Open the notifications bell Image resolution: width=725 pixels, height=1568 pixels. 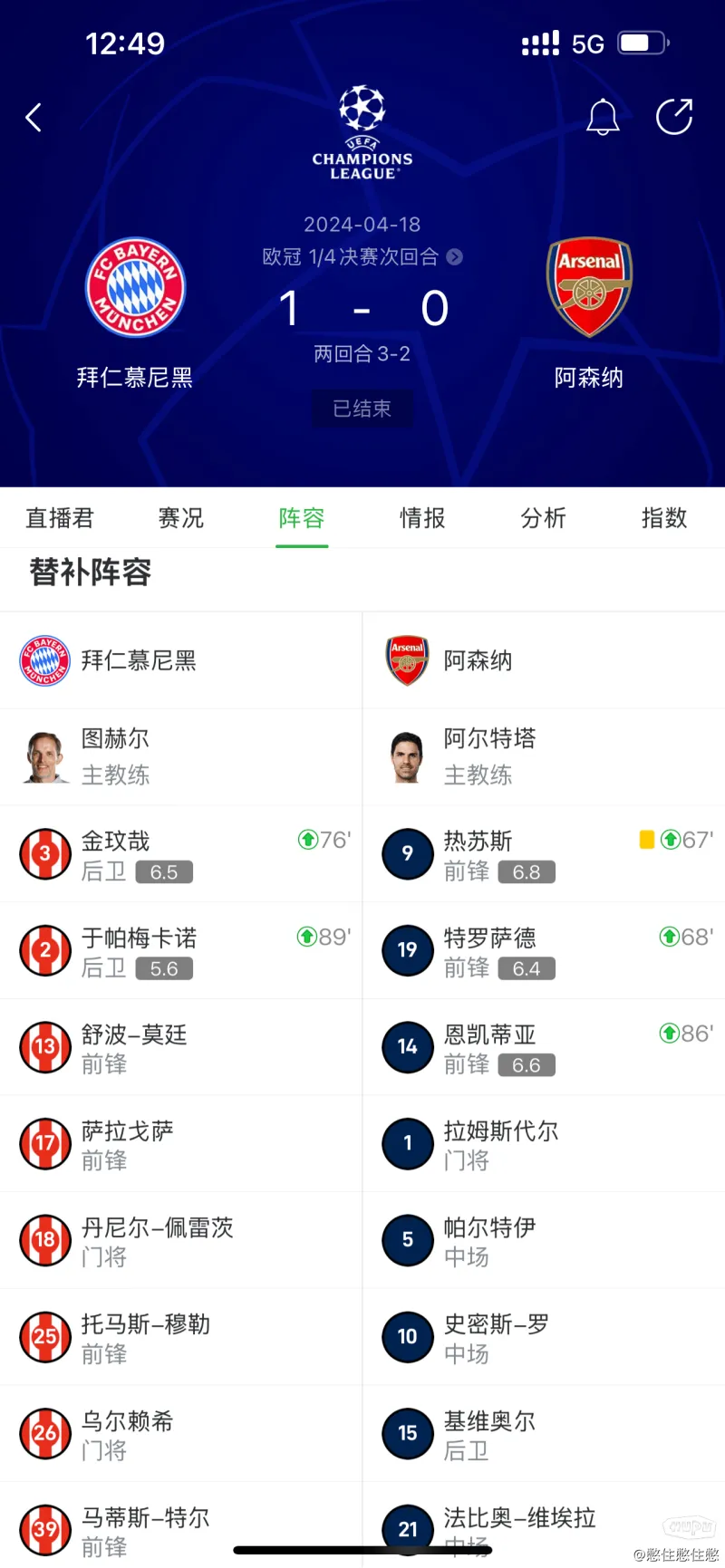603,117
